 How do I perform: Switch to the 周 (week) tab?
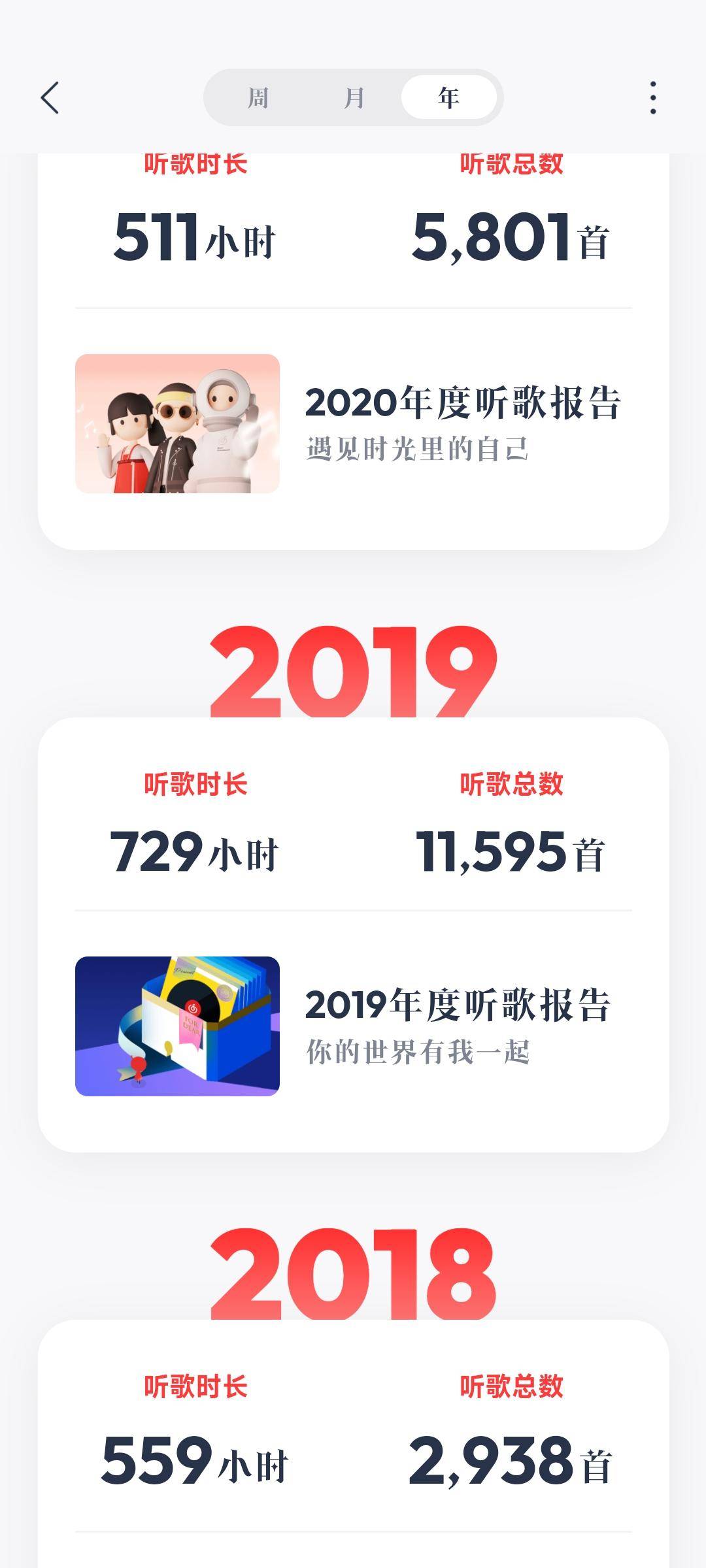click(x=258, y=98)
